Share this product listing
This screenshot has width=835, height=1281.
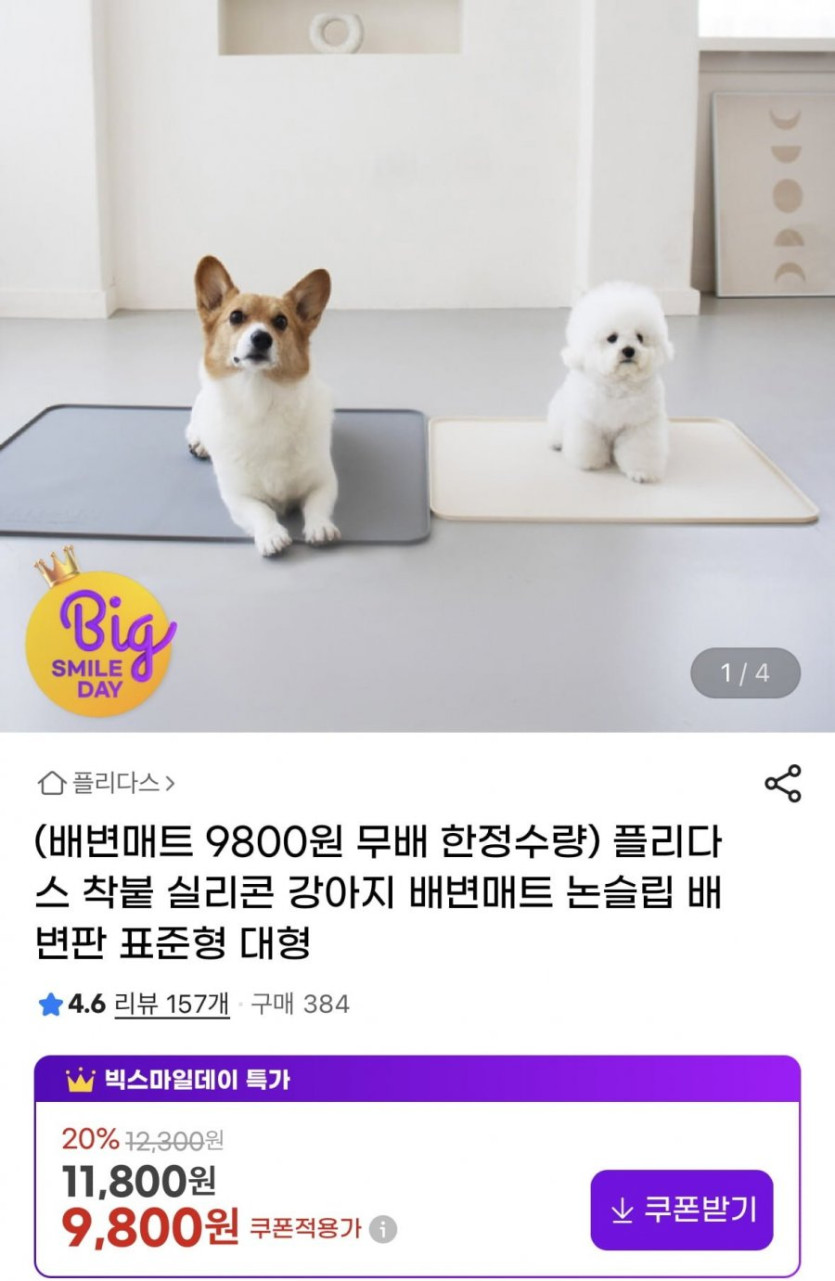click(782, 783)
